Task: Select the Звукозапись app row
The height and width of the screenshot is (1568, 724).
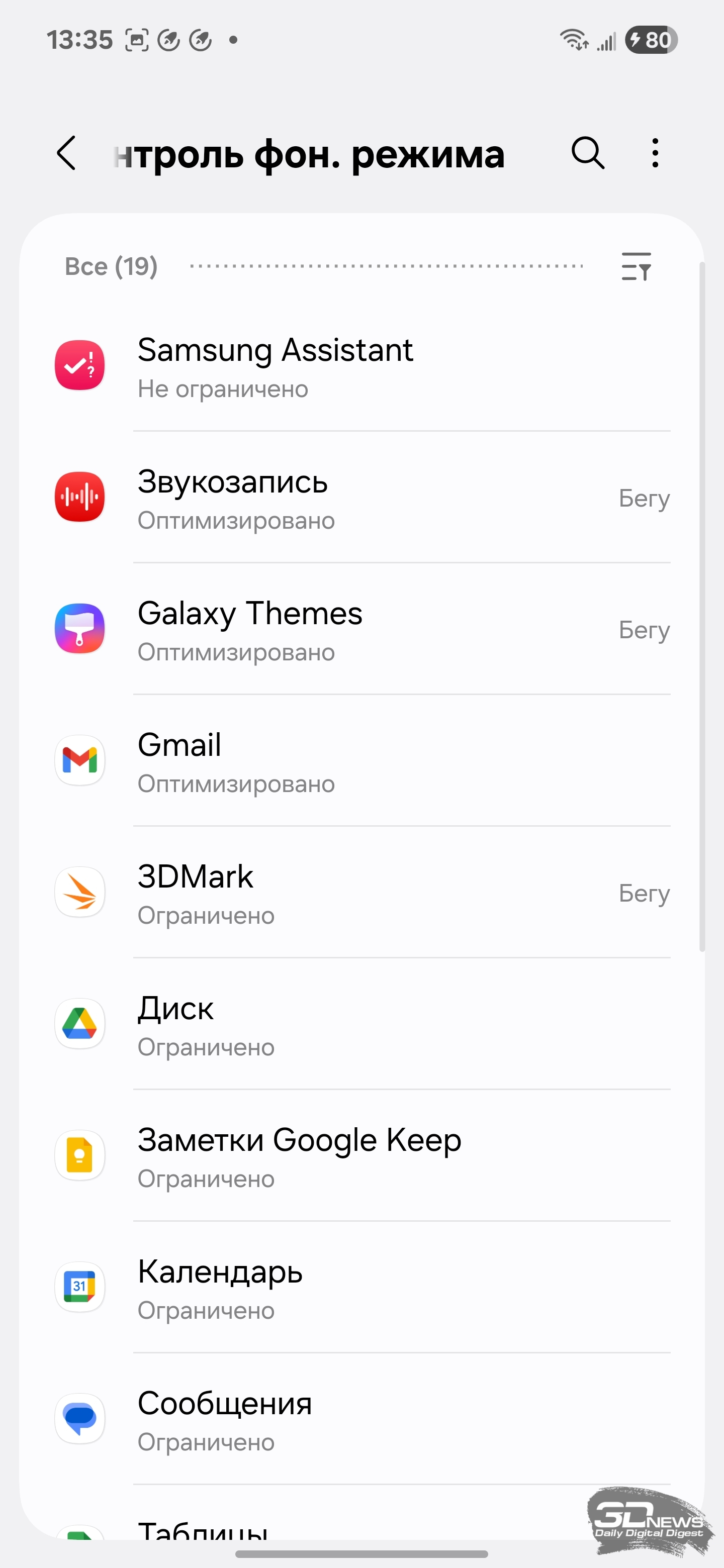Action: pyautogui.click(x=361, y=498)
